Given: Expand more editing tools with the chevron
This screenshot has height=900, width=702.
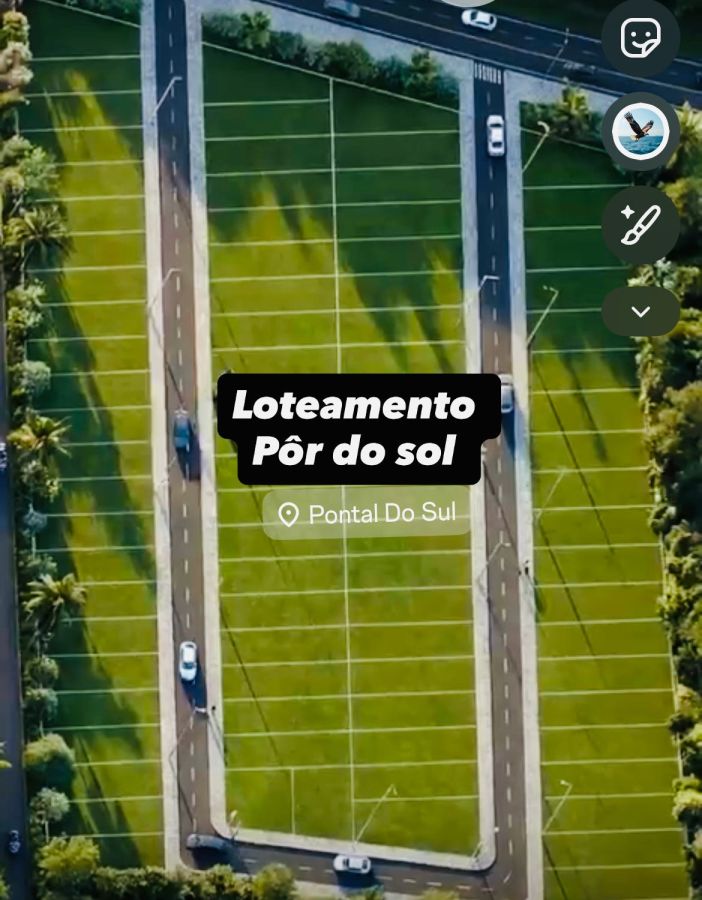Looking at the screenshot, I should [x=640, y=311].
